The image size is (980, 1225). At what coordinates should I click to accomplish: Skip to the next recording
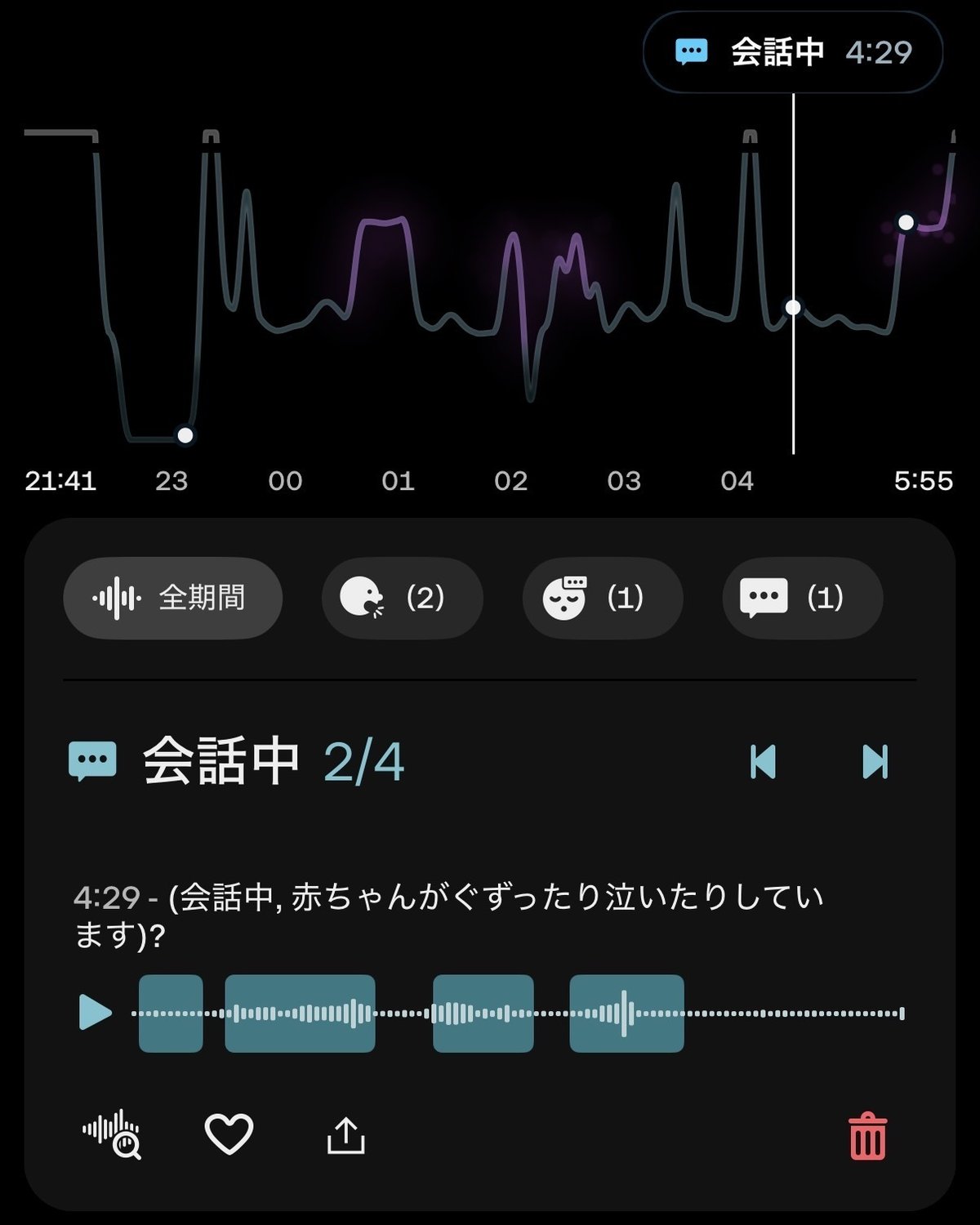tap(875, 762)
